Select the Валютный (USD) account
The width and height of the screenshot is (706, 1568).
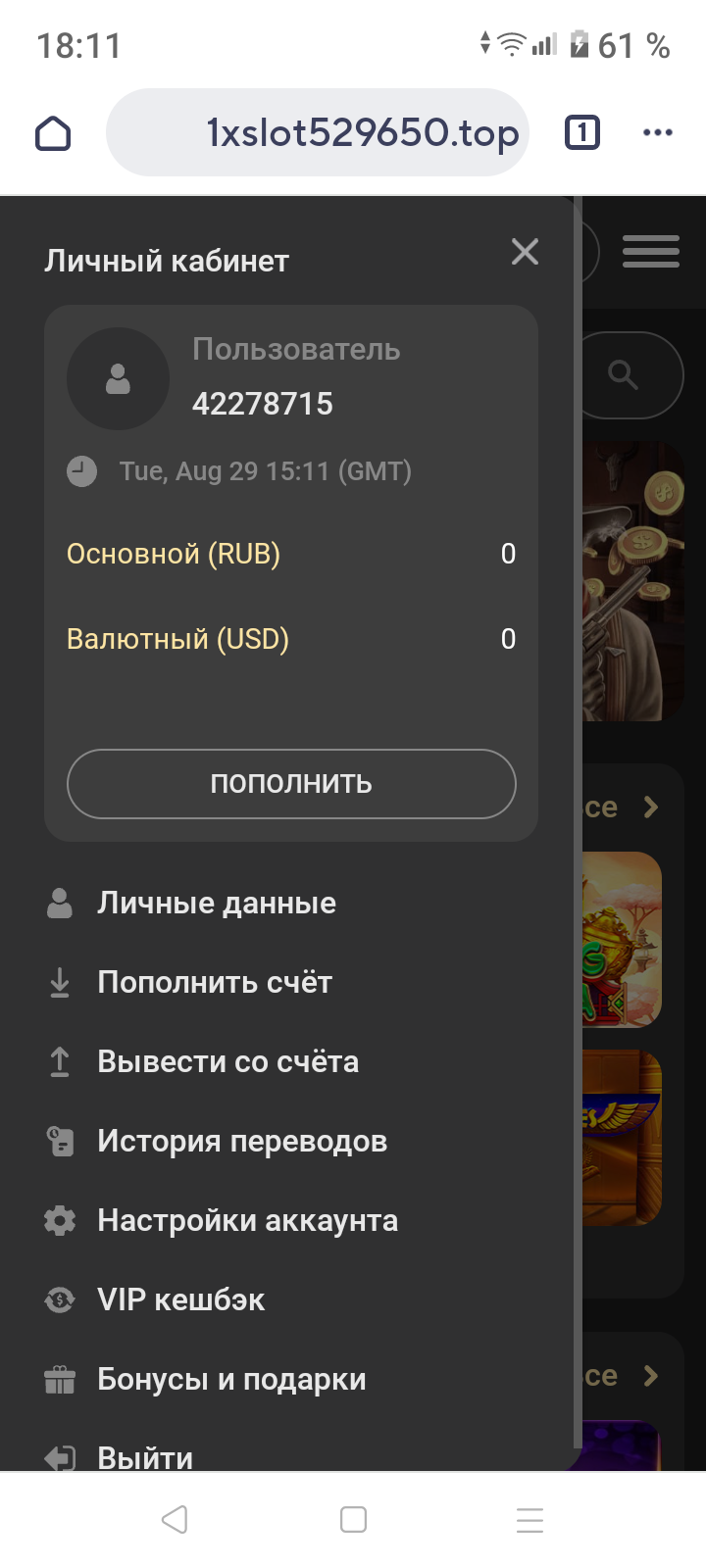tap(177, 639)
